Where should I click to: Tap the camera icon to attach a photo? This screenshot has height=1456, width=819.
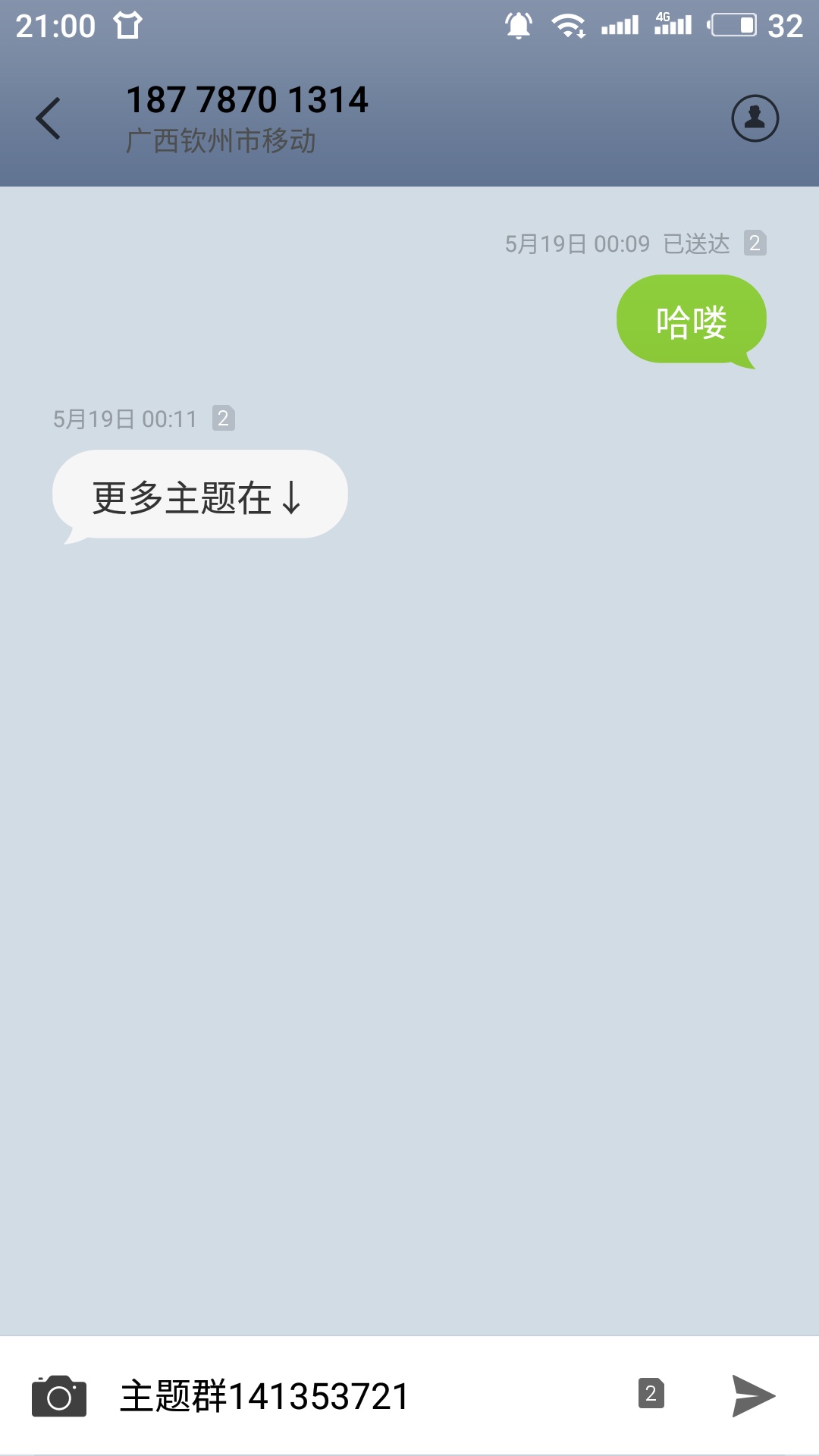click(x=58, y=1396)
